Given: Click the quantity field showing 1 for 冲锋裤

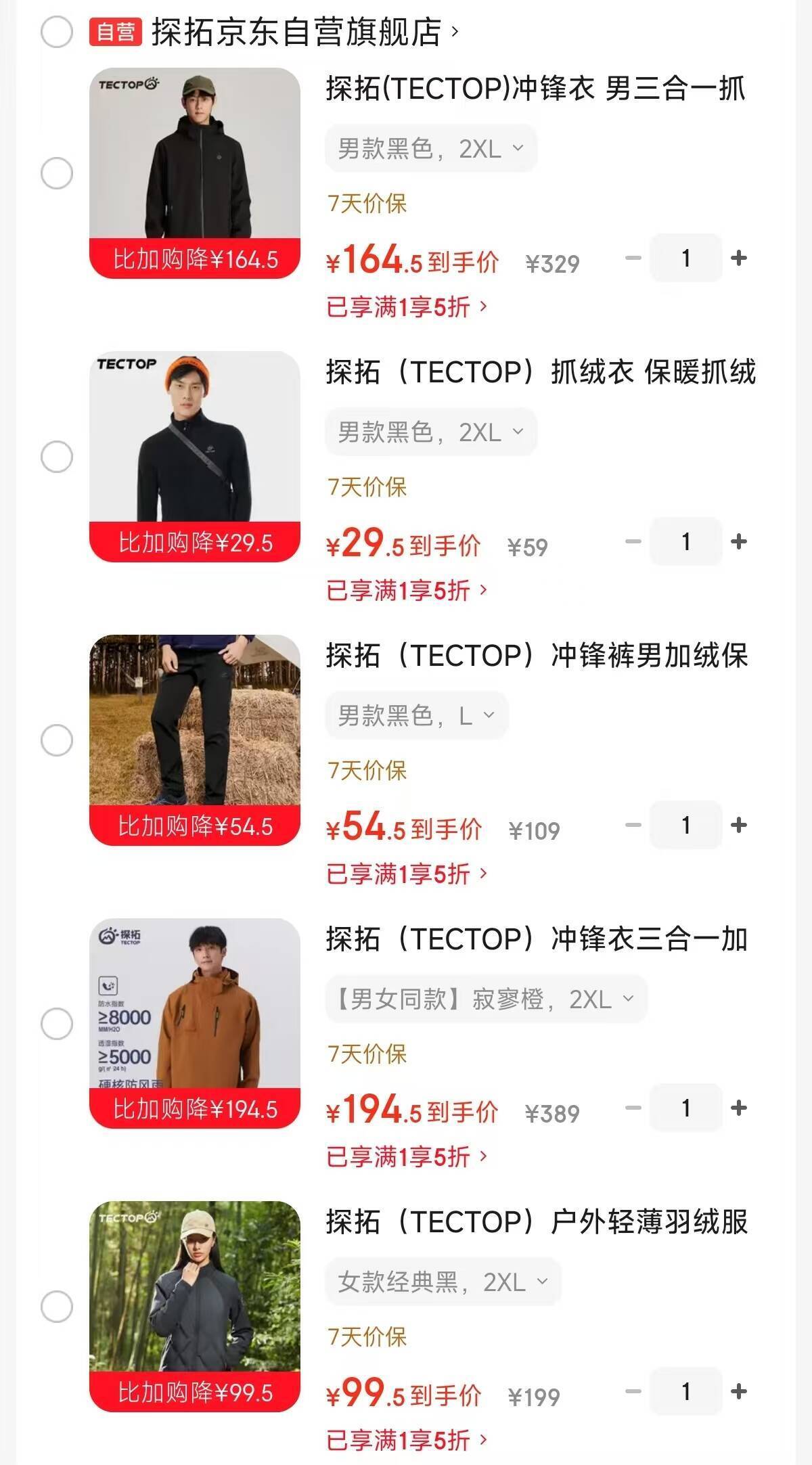Looking at the screenshot, I should coord(685,825).
